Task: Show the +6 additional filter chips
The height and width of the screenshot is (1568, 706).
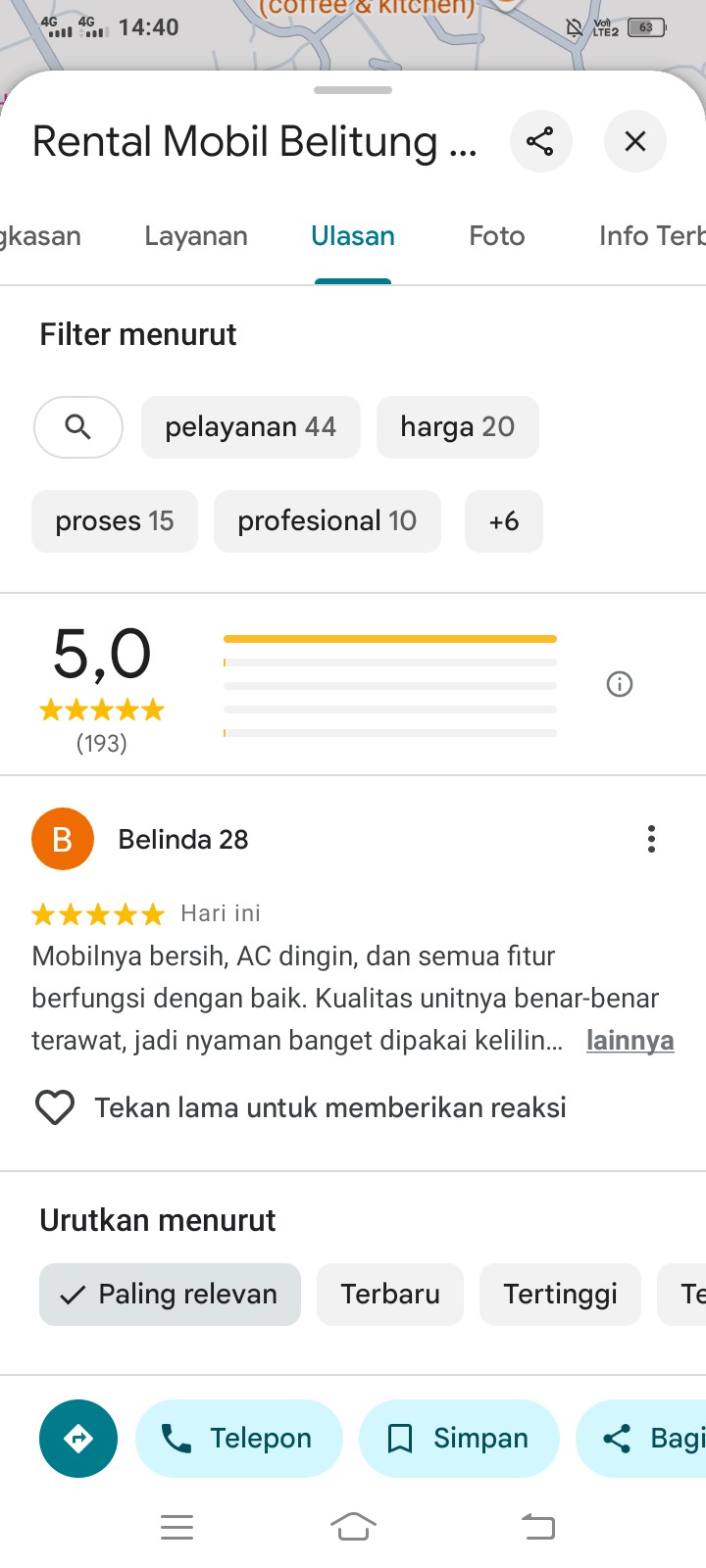Action: coord(504,521)
